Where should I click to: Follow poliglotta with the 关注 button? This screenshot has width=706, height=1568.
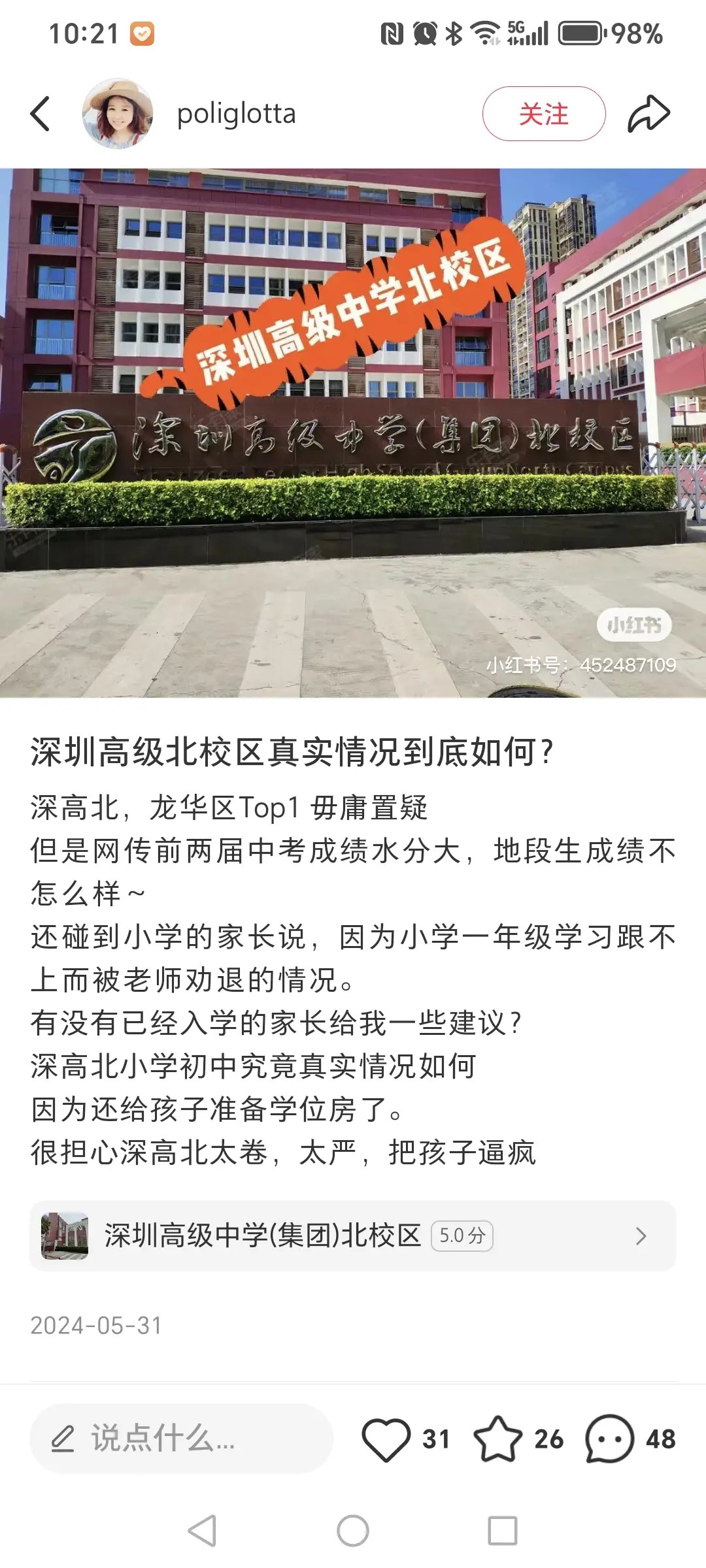click(543, 114)
